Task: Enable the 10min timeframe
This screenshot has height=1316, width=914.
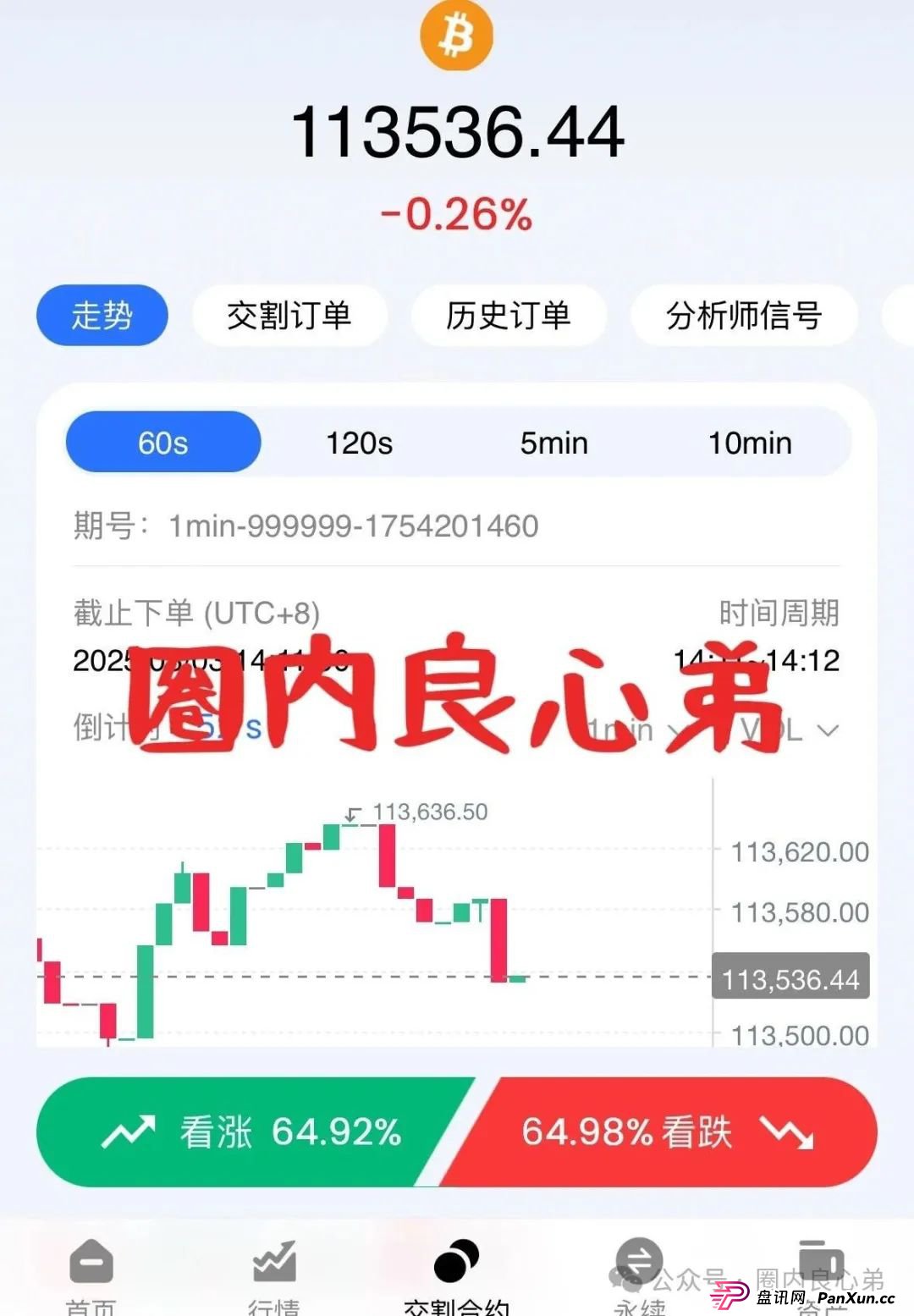Action: (x=750, y=442)
